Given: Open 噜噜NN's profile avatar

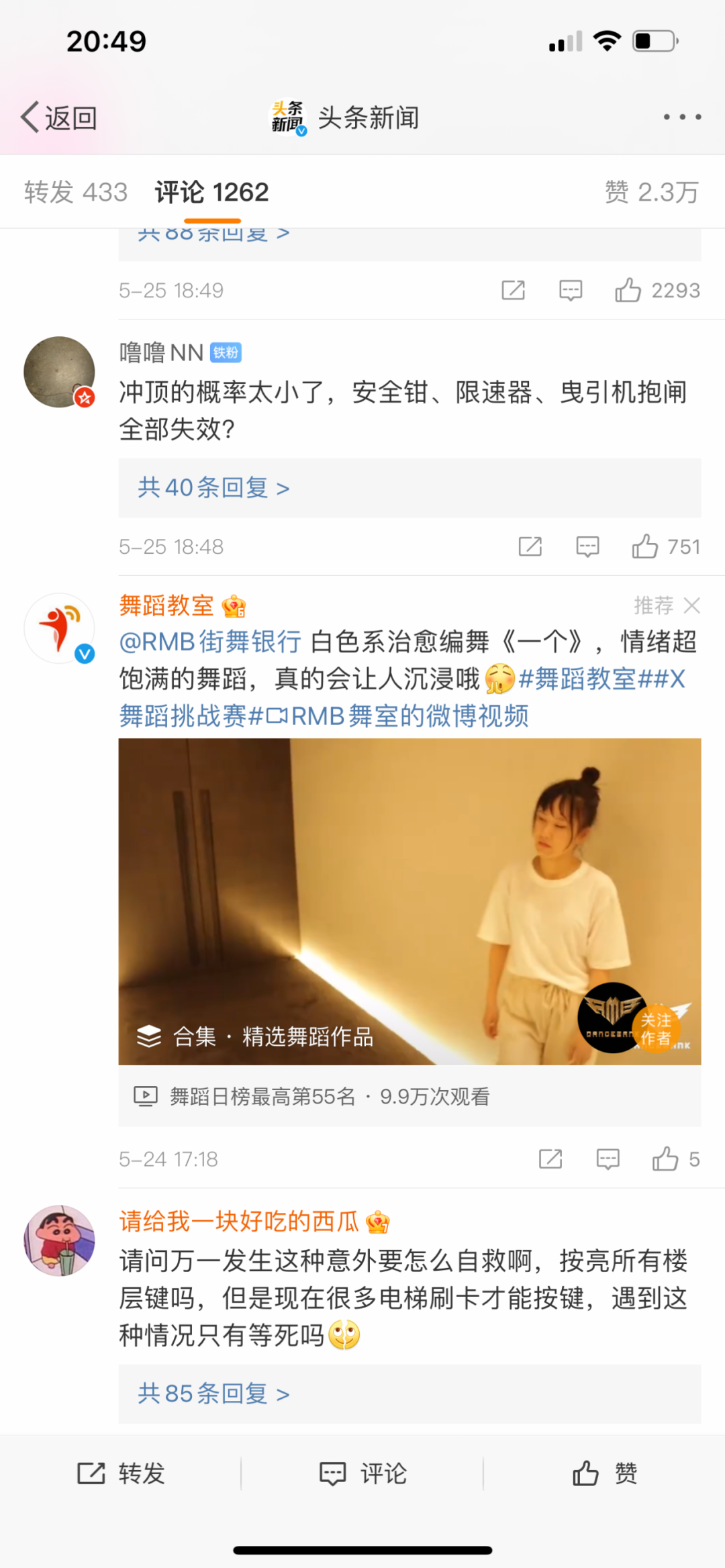Looking at the screenshot, I should [x=59, y=372].
